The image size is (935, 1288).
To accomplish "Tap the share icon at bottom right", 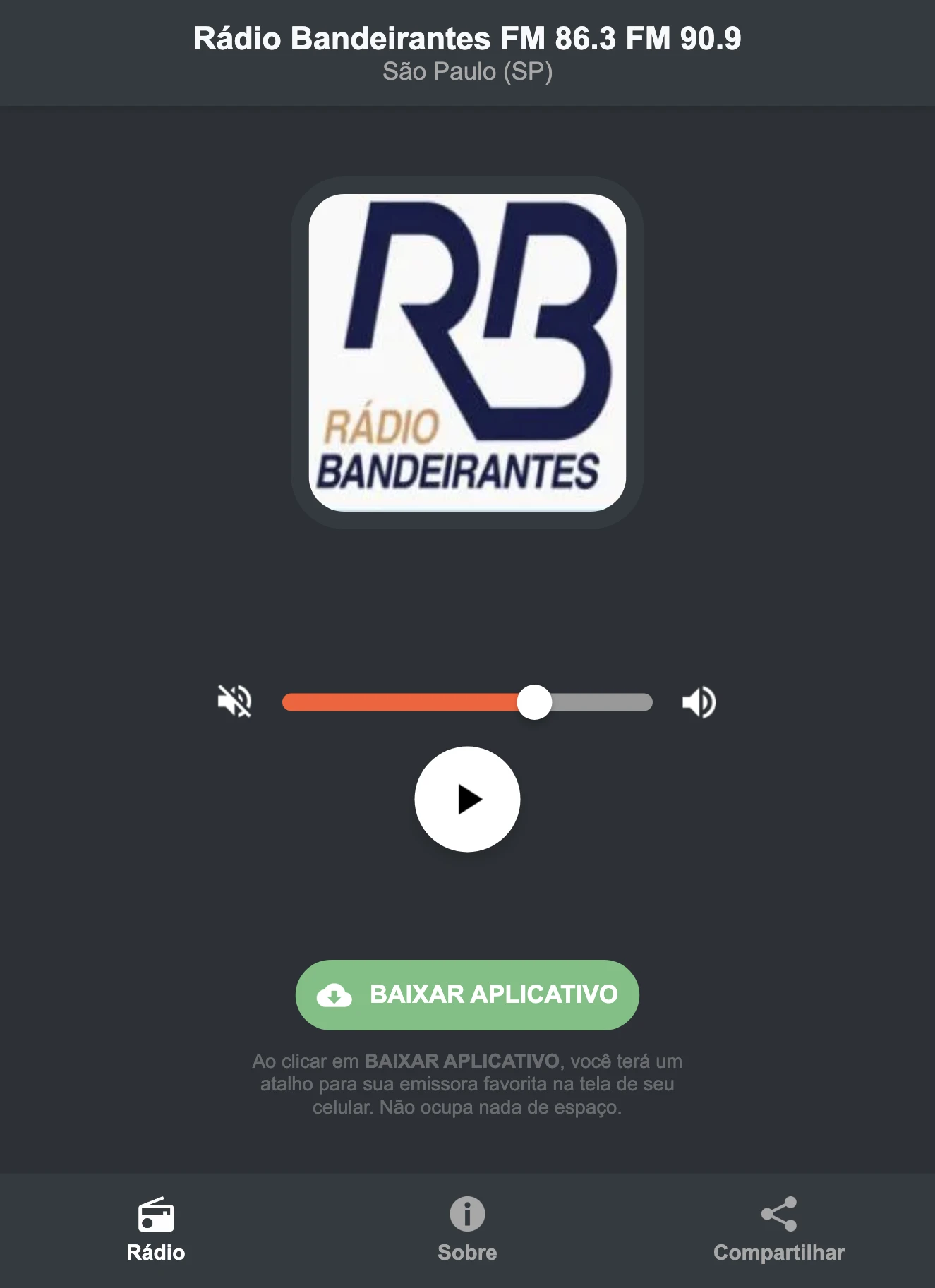I will (778, 1208).
